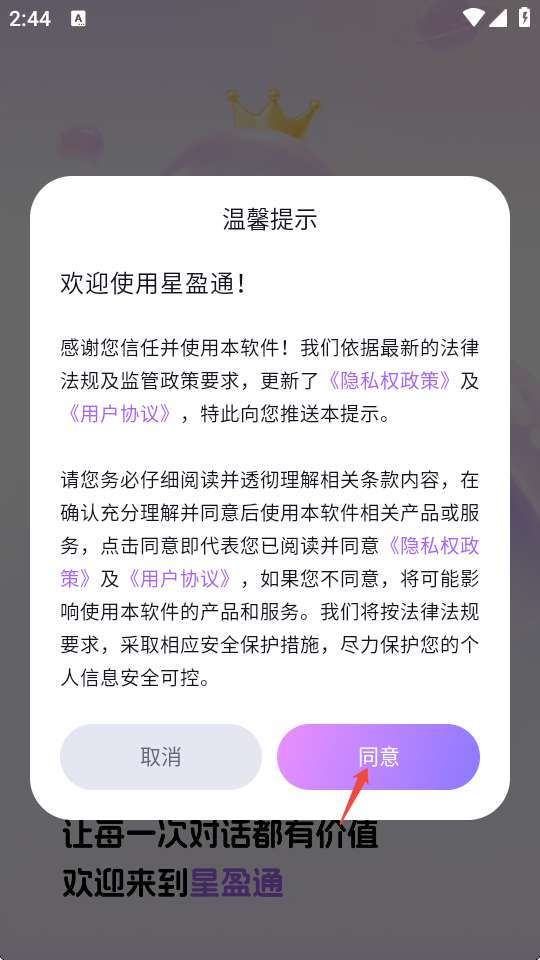The image size is (540, 960).
Task: Tap 取消 to decline the prompt
Action: pyautogui.click(x=161, y=757)
